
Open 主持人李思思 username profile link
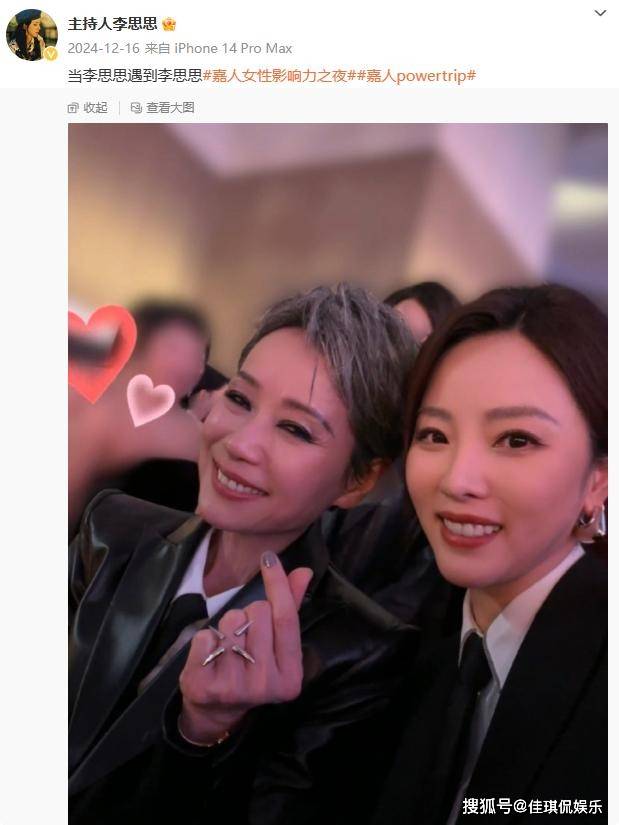tap(112, 23)
